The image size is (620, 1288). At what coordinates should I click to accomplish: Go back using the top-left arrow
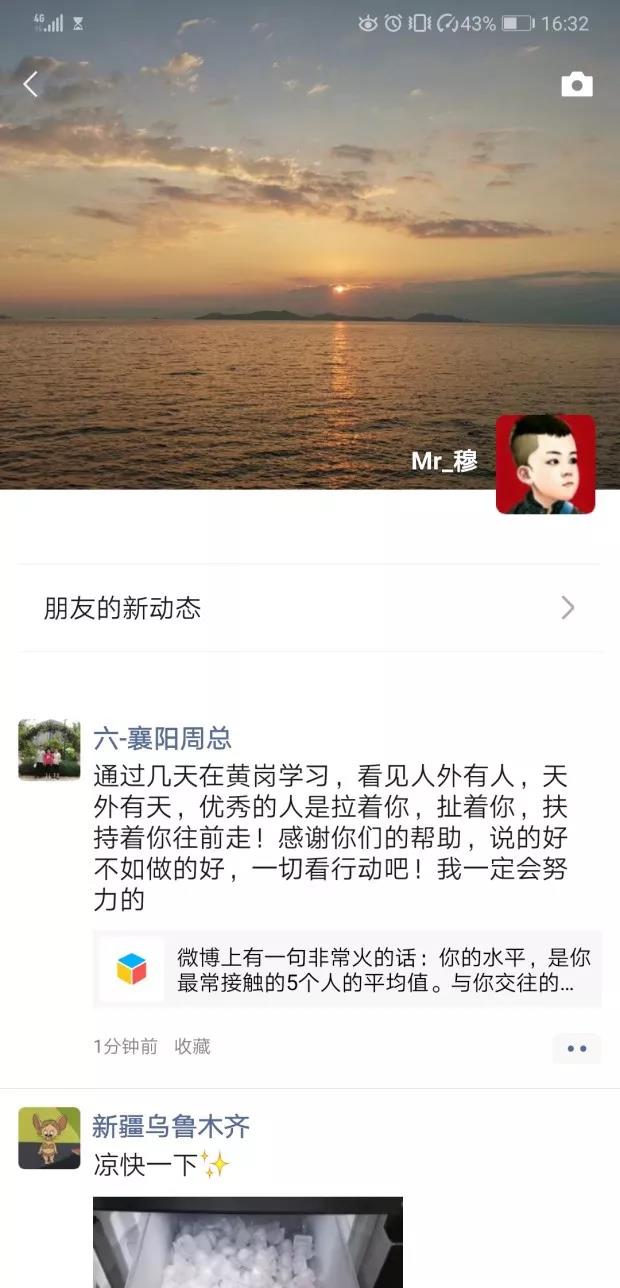click(x=30, y=85)
